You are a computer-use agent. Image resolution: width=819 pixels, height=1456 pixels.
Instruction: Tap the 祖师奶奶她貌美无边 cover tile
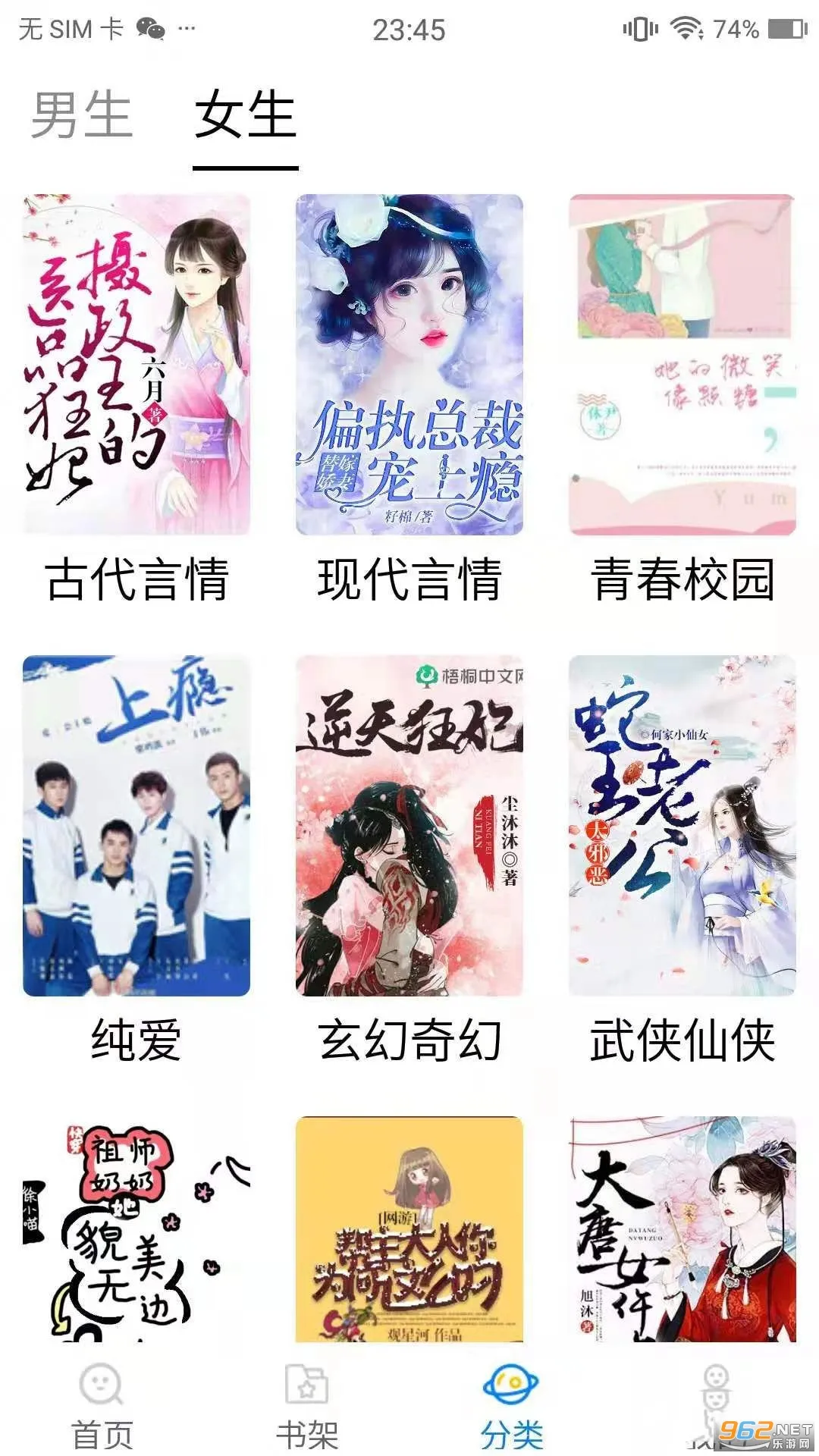[136, 1228]
